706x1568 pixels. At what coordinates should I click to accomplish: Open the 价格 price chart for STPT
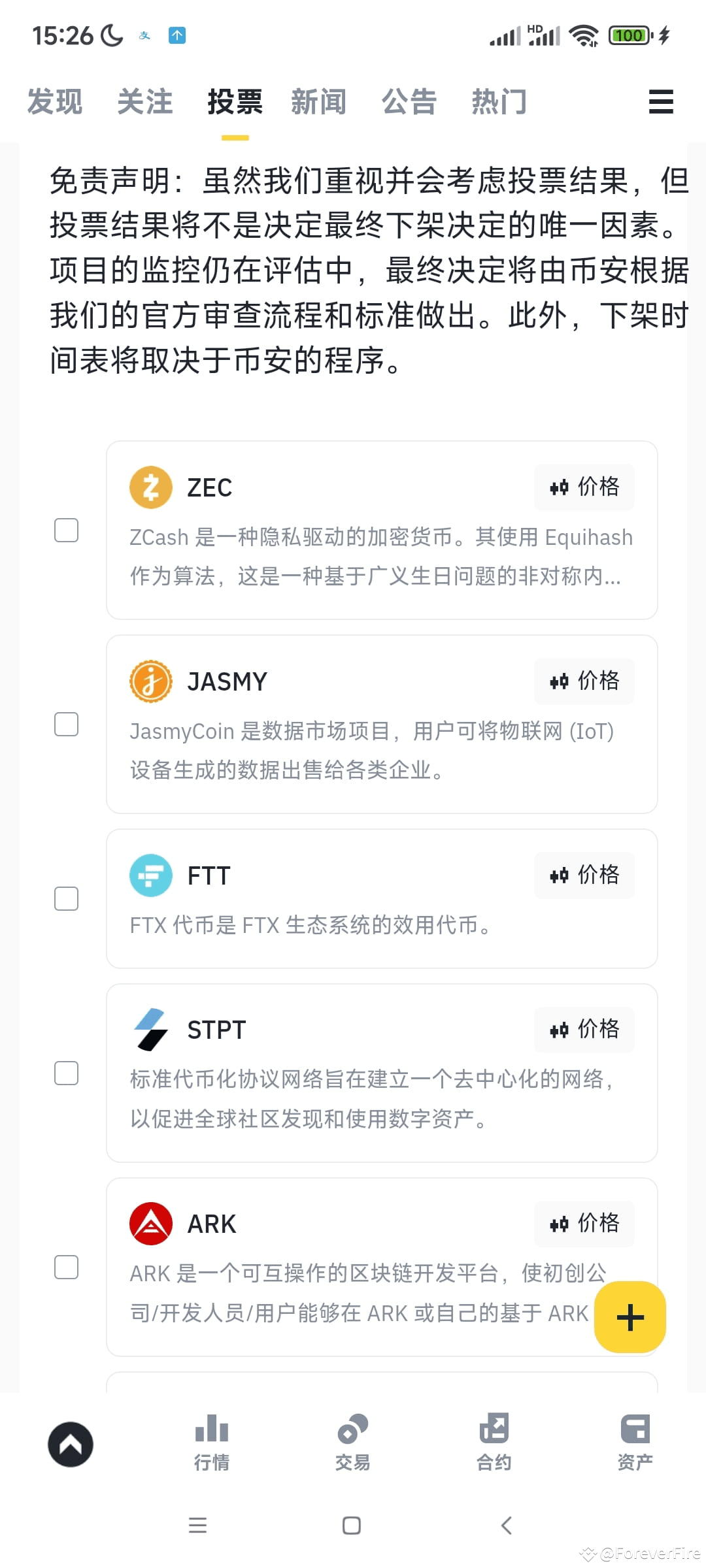(x=584, y=1029)
